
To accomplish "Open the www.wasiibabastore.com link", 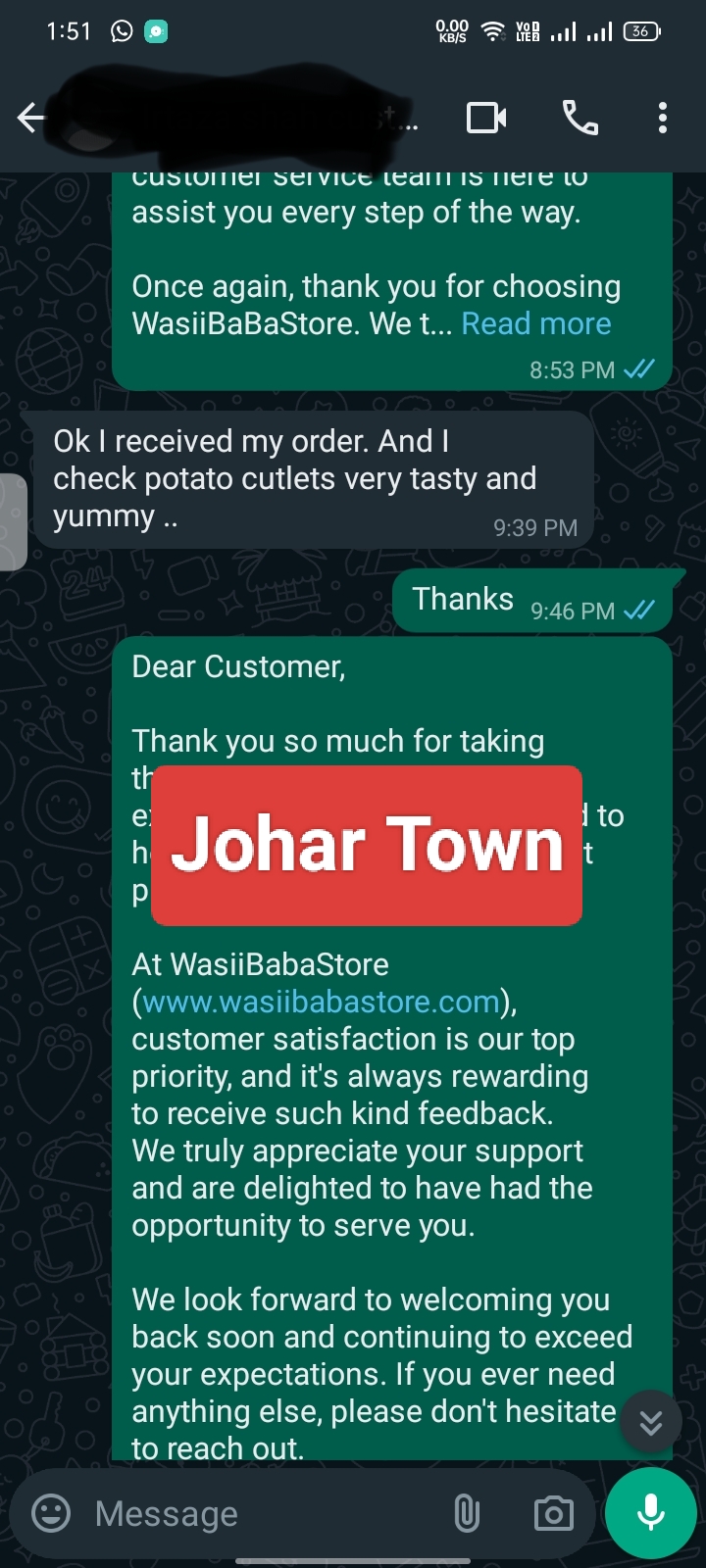I will coord(321,1002).
